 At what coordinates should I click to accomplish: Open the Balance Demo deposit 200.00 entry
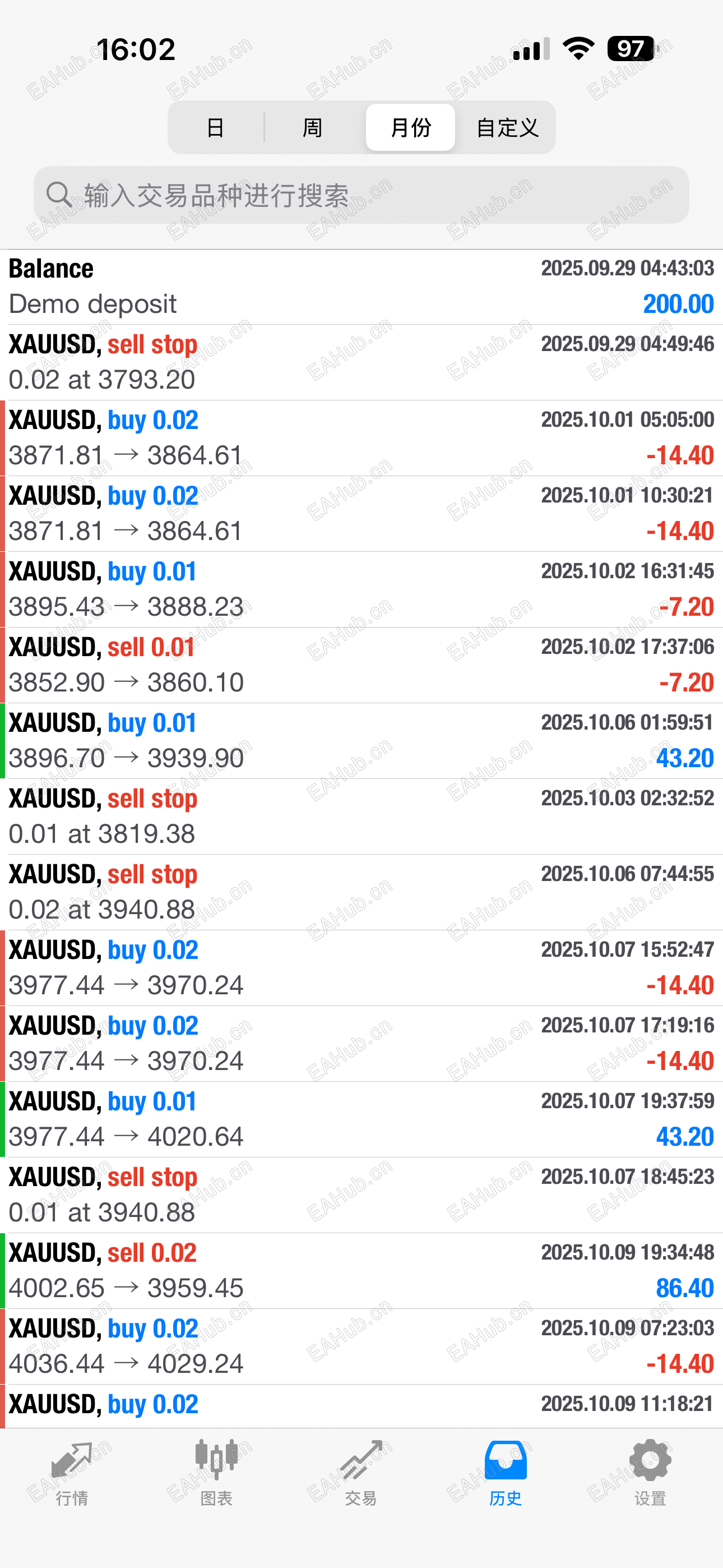click(361, 286)
